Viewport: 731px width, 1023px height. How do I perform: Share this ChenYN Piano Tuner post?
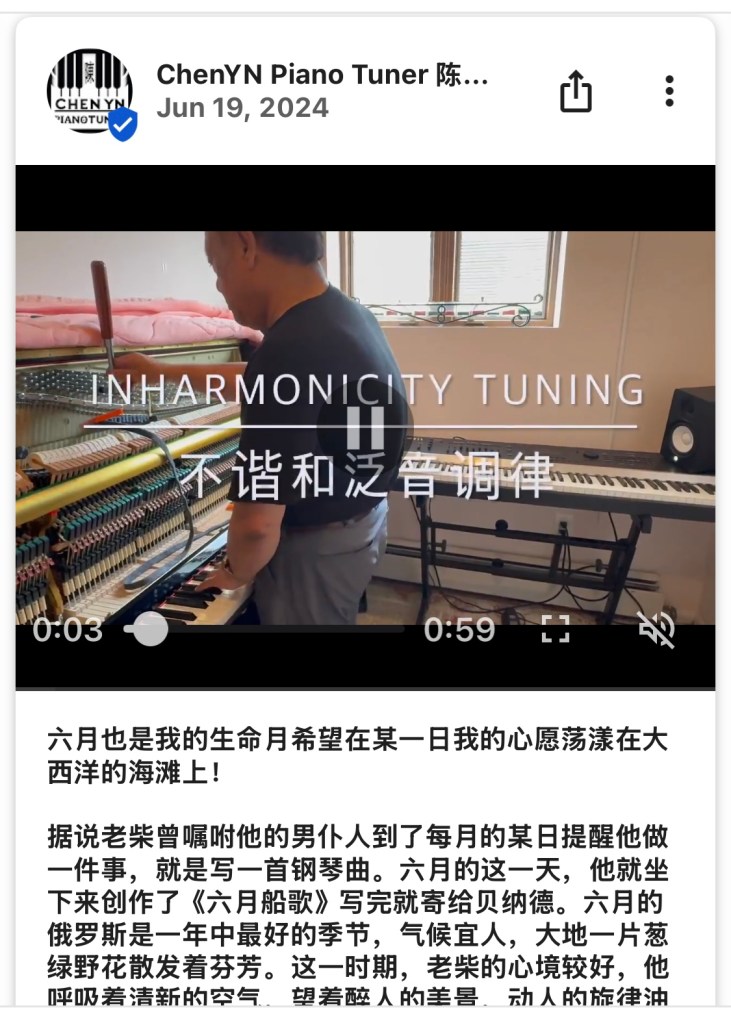pyautogui.click(x=575, y=93)
